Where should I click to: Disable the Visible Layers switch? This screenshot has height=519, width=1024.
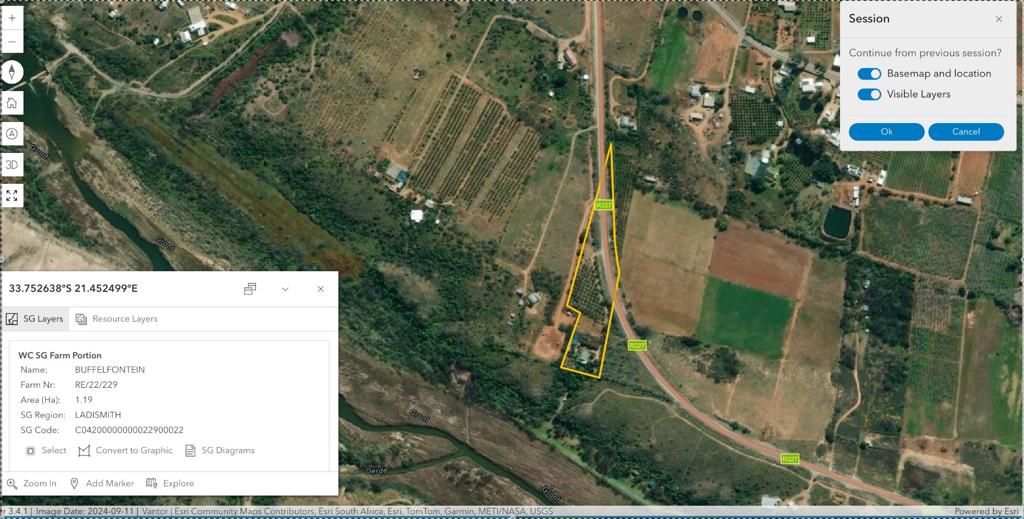tap(869, 95)
